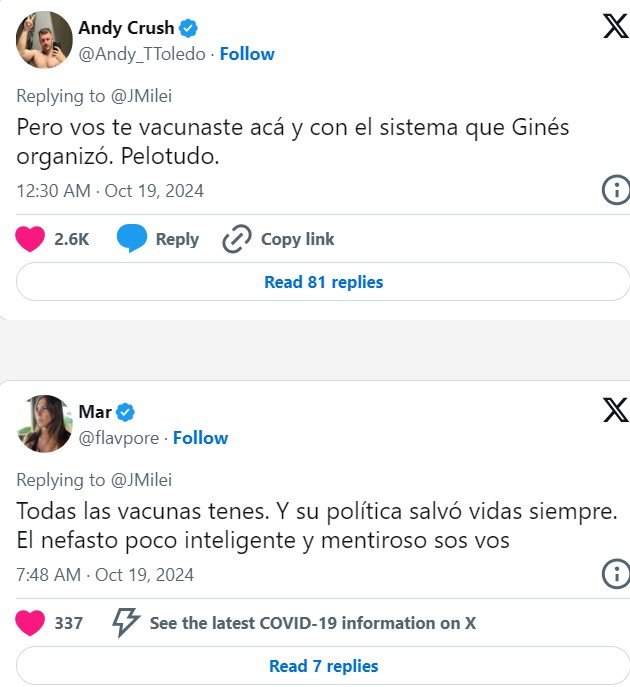Viewport: 630px width, 687px height.
Task: Open @JMilei mention in Andy Crush's tweet
Action: [x=141, y=96]
